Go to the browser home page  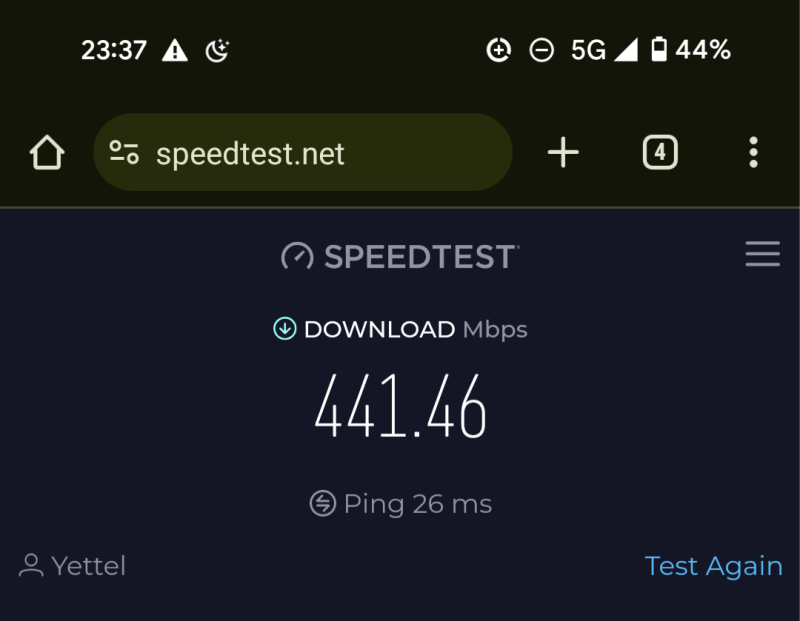tap(47, 153)
